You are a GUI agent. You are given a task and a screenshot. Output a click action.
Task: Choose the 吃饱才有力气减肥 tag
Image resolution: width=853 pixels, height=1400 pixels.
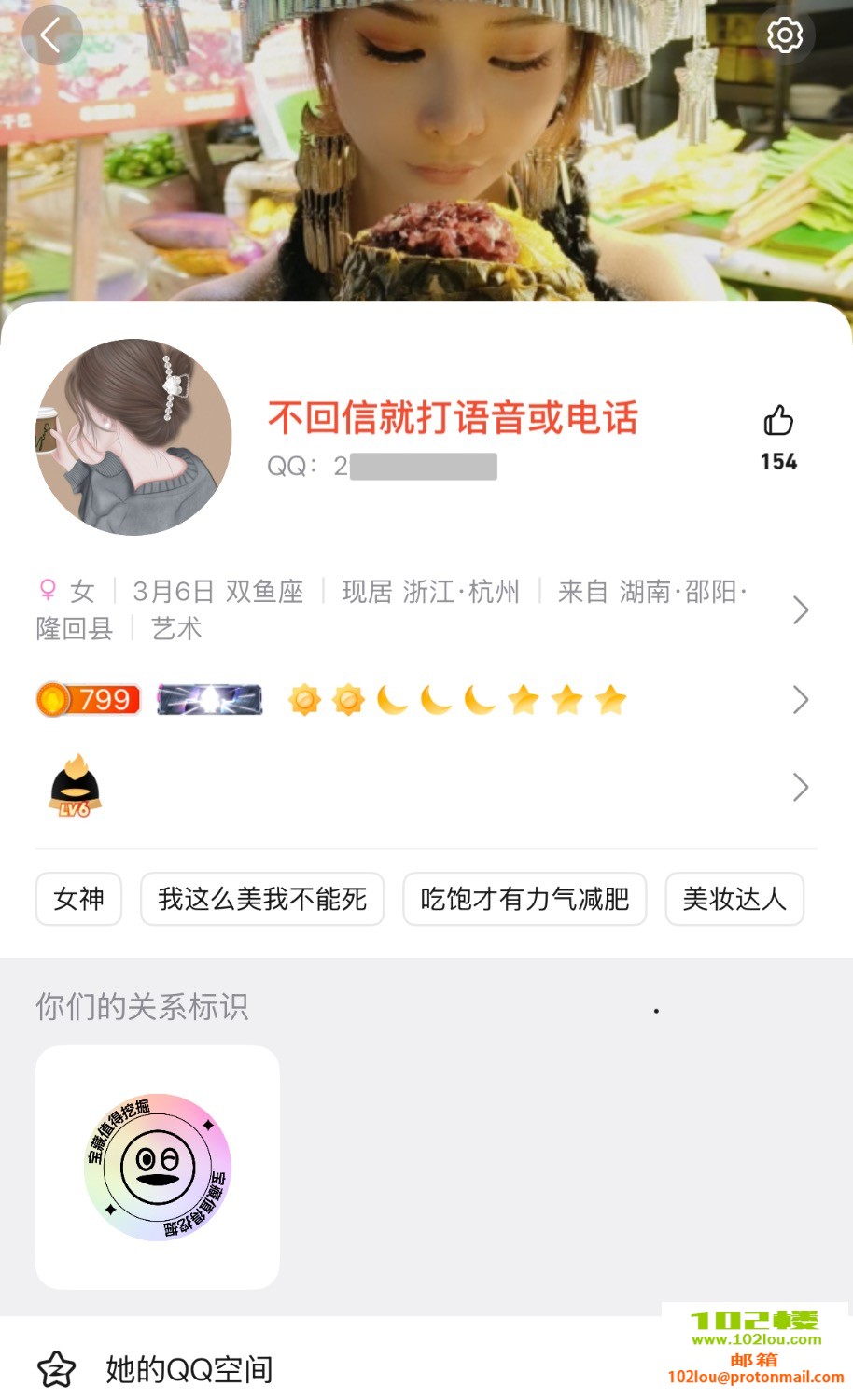click(524, 899)
